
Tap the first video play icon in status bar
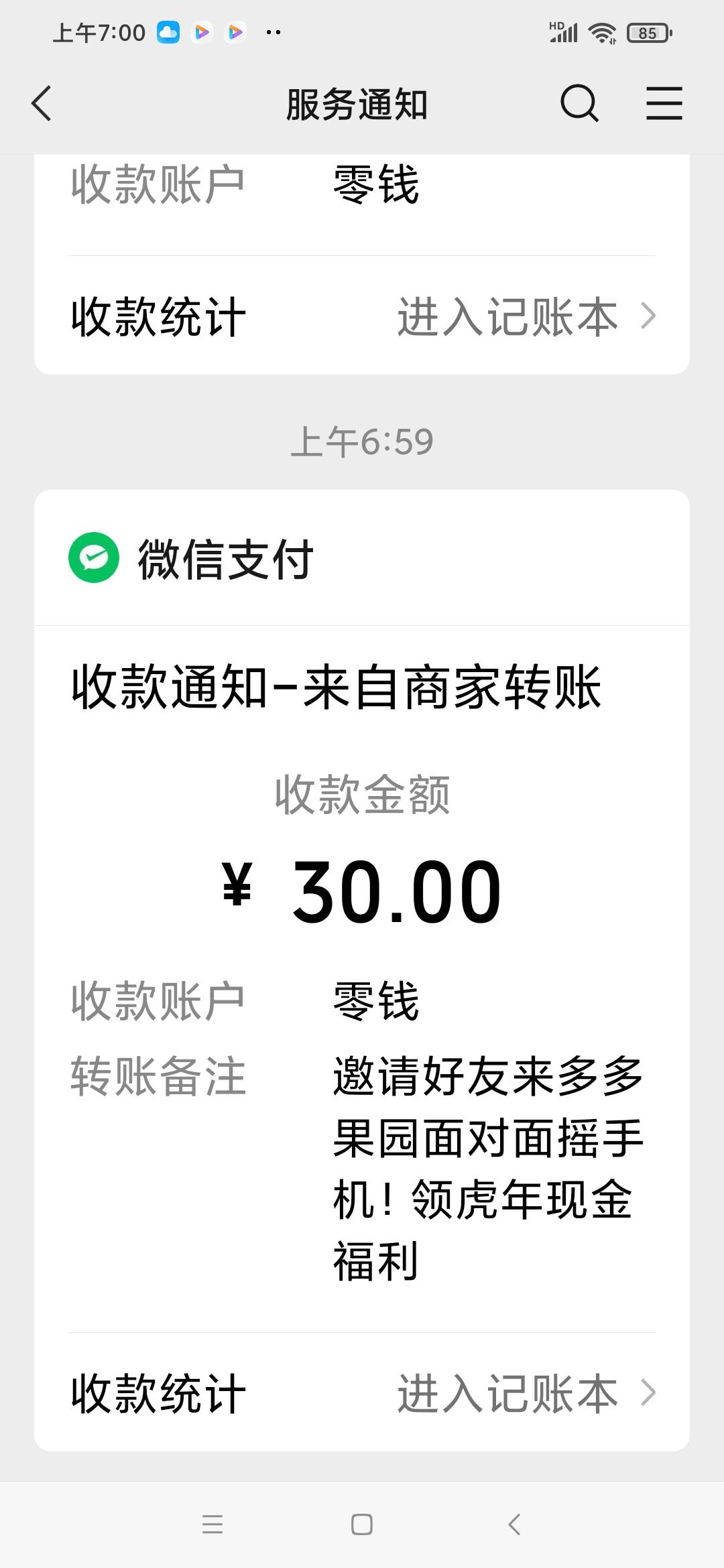pos(202,31)
